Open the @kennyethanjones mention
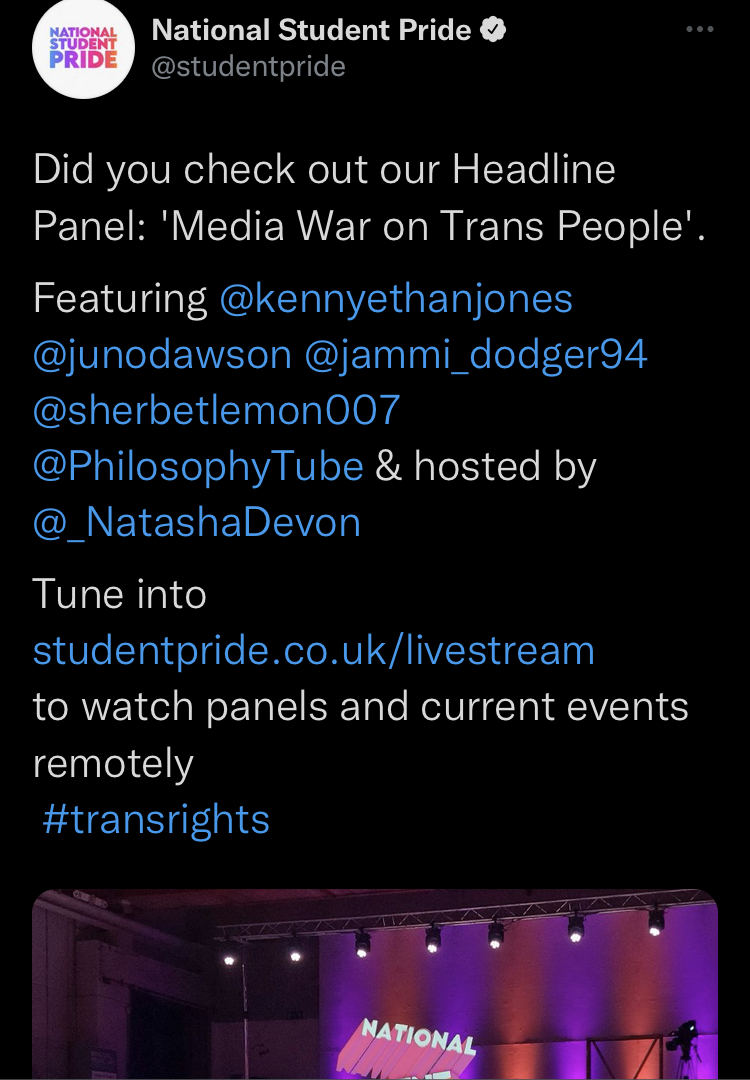Image resolution: width=750 pixels, height=1080 pixels. [x=395, y=298]
